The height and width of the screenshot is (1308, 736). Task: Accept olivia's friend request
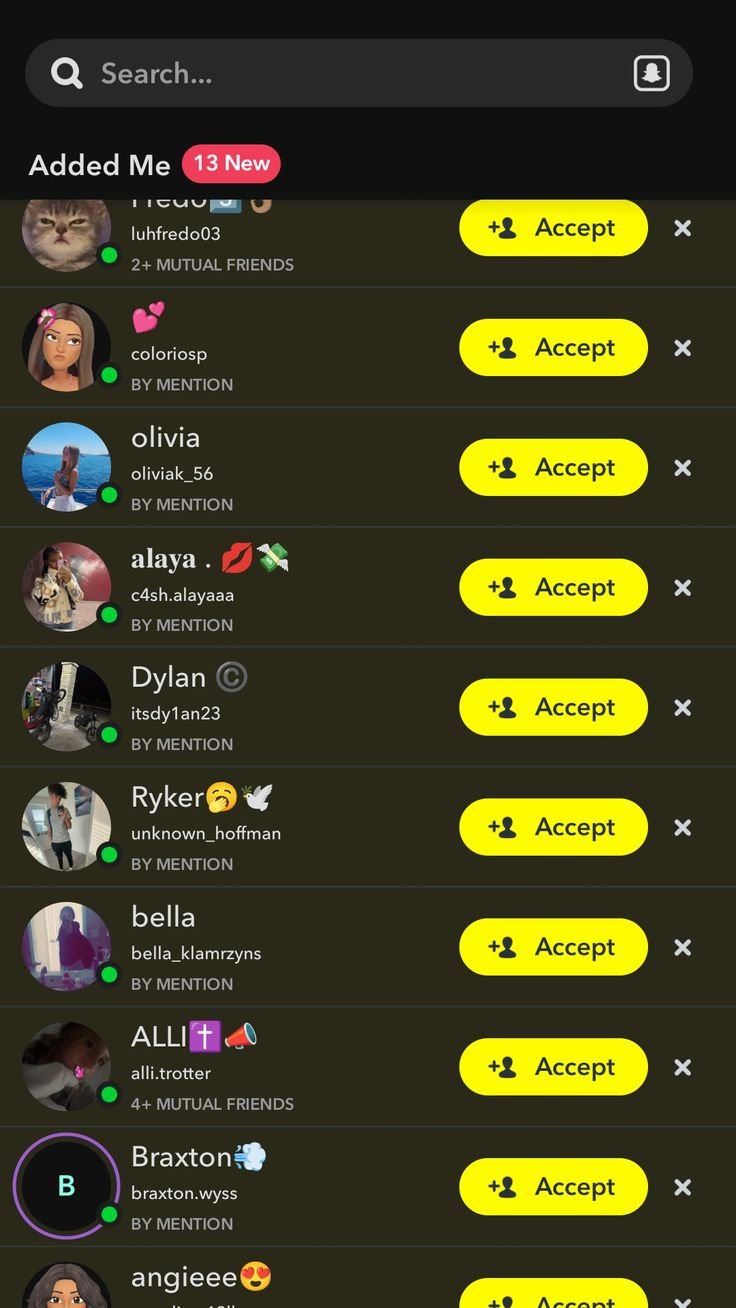(553, 467)
